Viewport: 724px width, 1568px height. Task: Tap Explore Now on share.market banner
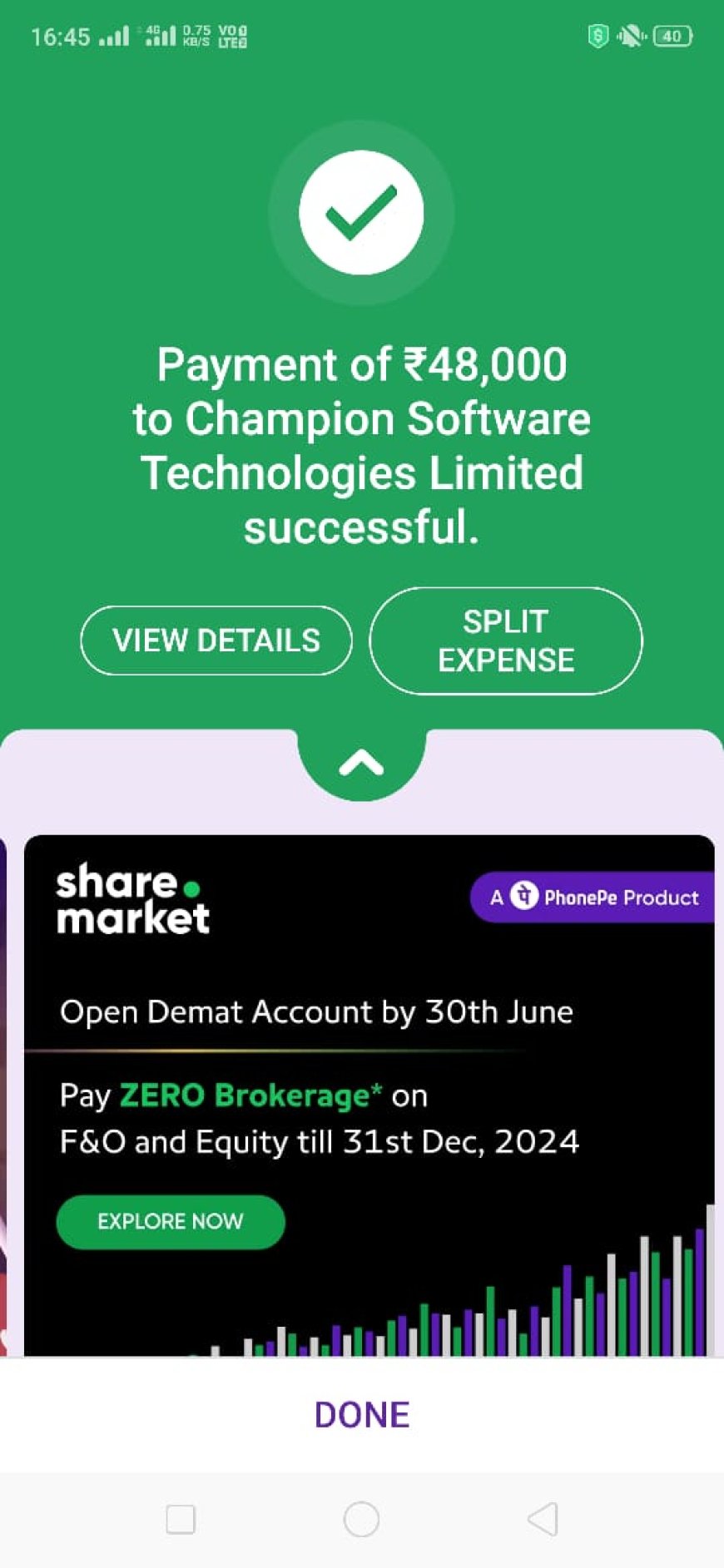pos(171,1221)
